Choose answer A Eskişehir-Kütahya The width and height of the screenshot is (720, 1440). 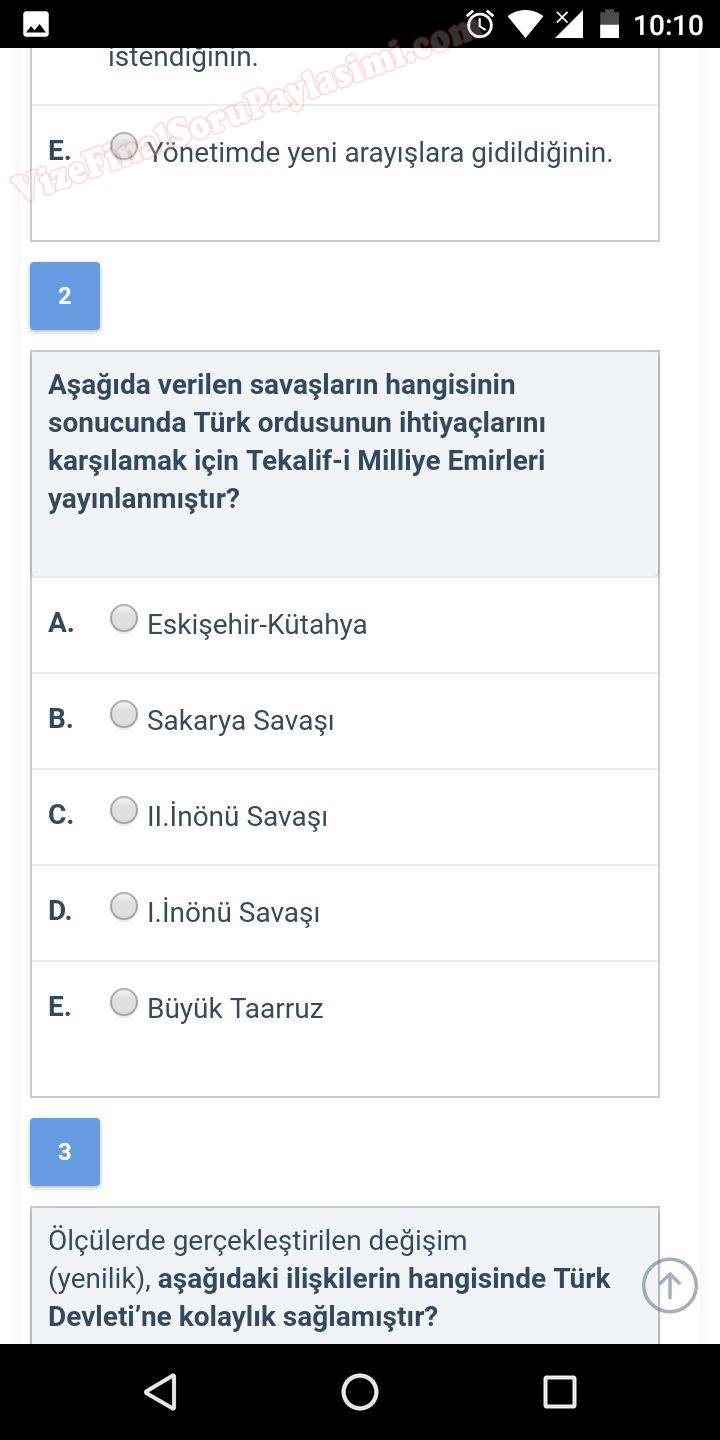point(124,619)
